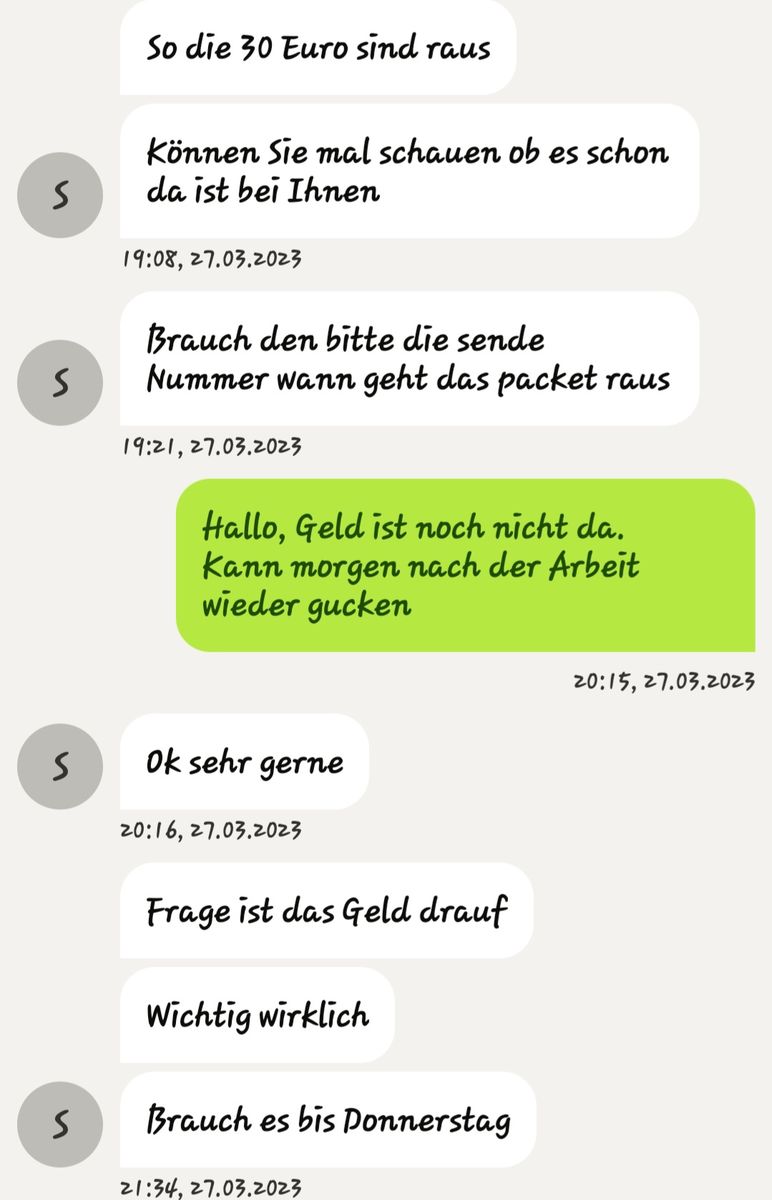Screen dimensions: 772x1200
Task: View profile via avatar beside 'Ok sehr gerne'
Action: [60, 766]
